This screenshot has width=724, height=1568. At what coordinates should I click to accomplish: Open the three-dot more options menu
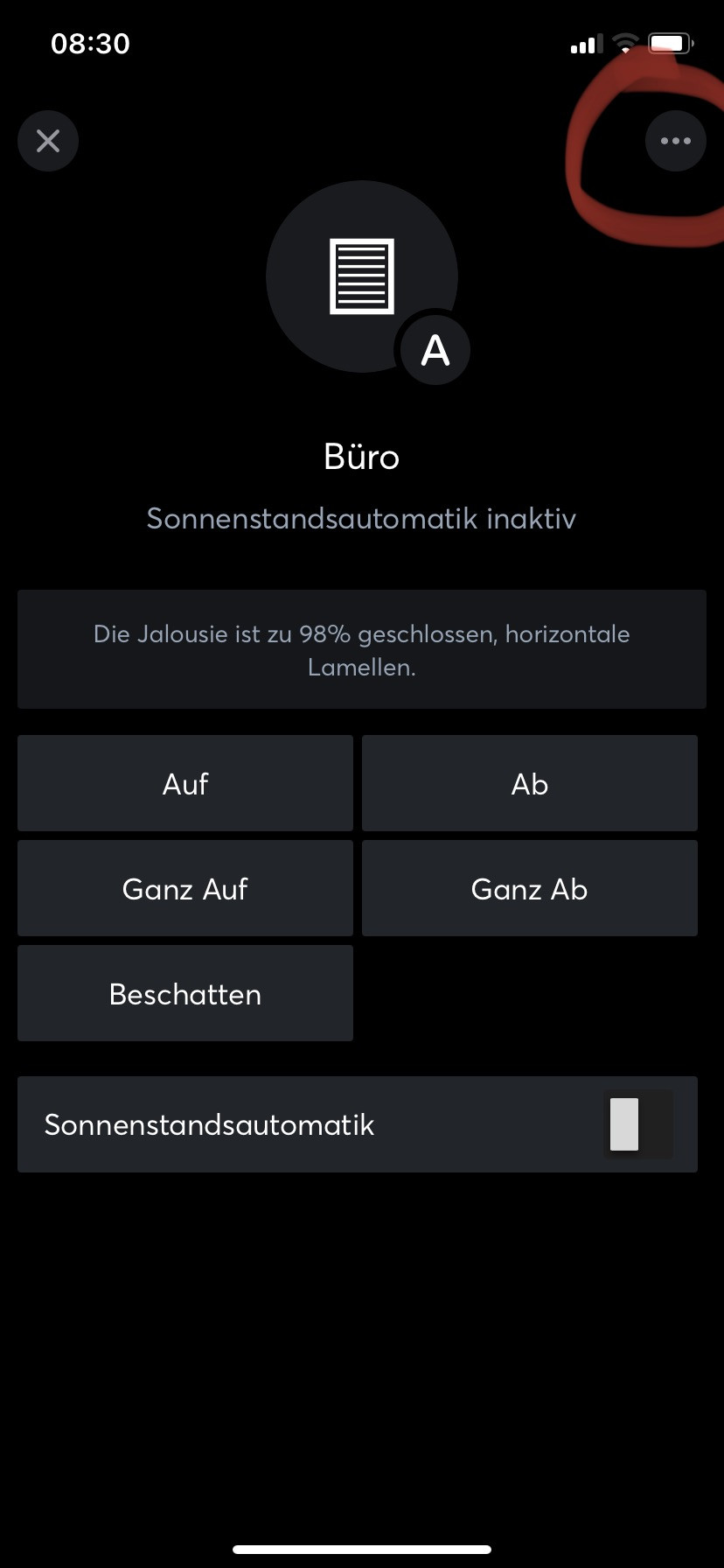tap(675, 141)
